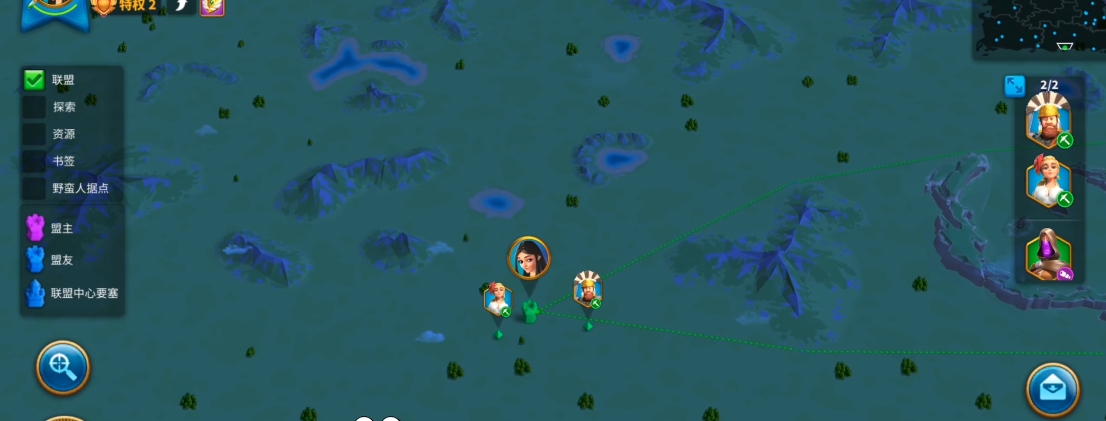This screenshot has width=1106, height=421.
Task: Enable the 野蛮人据点 filter checkbox
Action: [34, 188]
